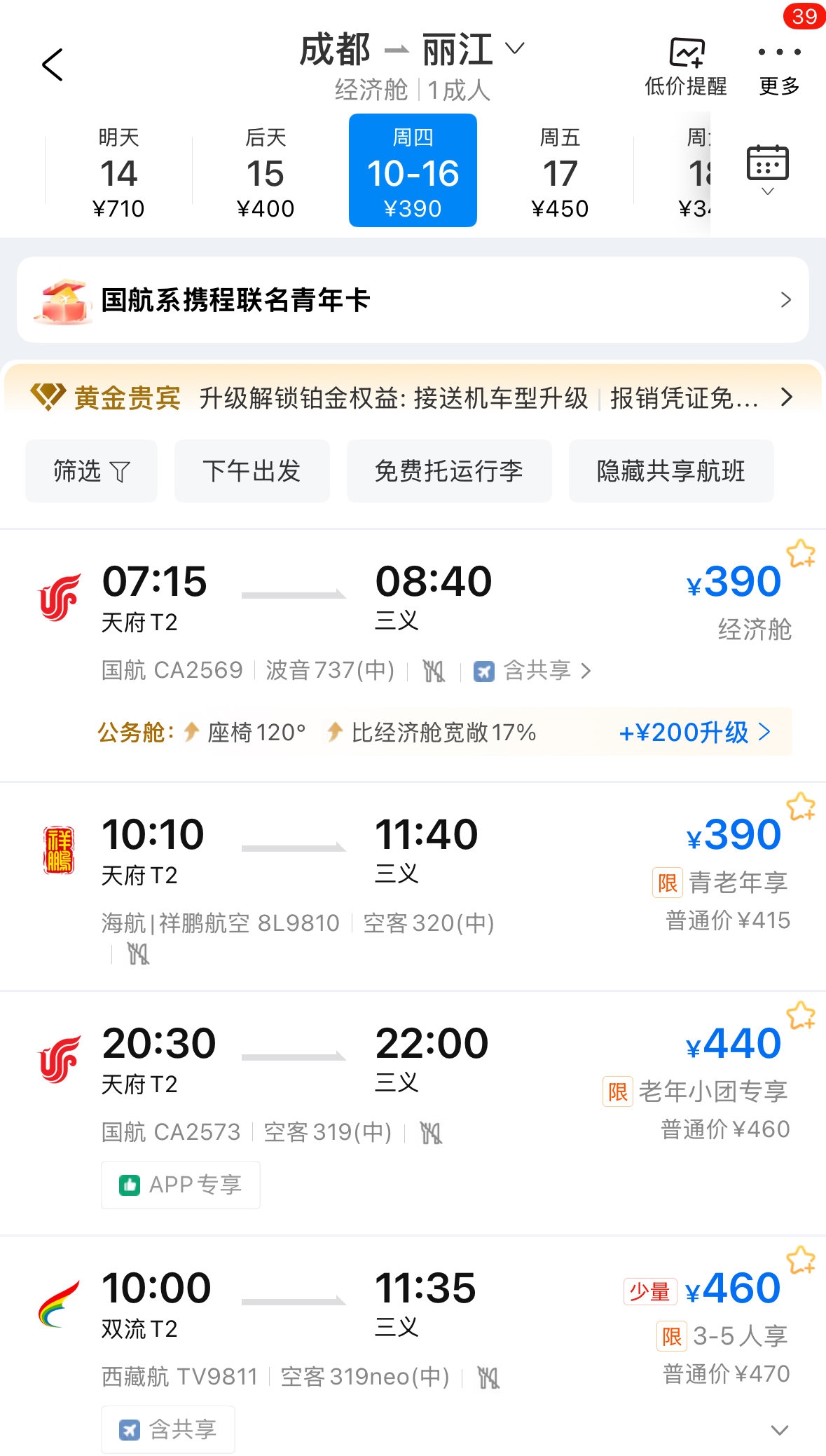Switch to 周五 17 date at ¥450
The height and width of the screenshot is (1456, 826).
[560, 172]
